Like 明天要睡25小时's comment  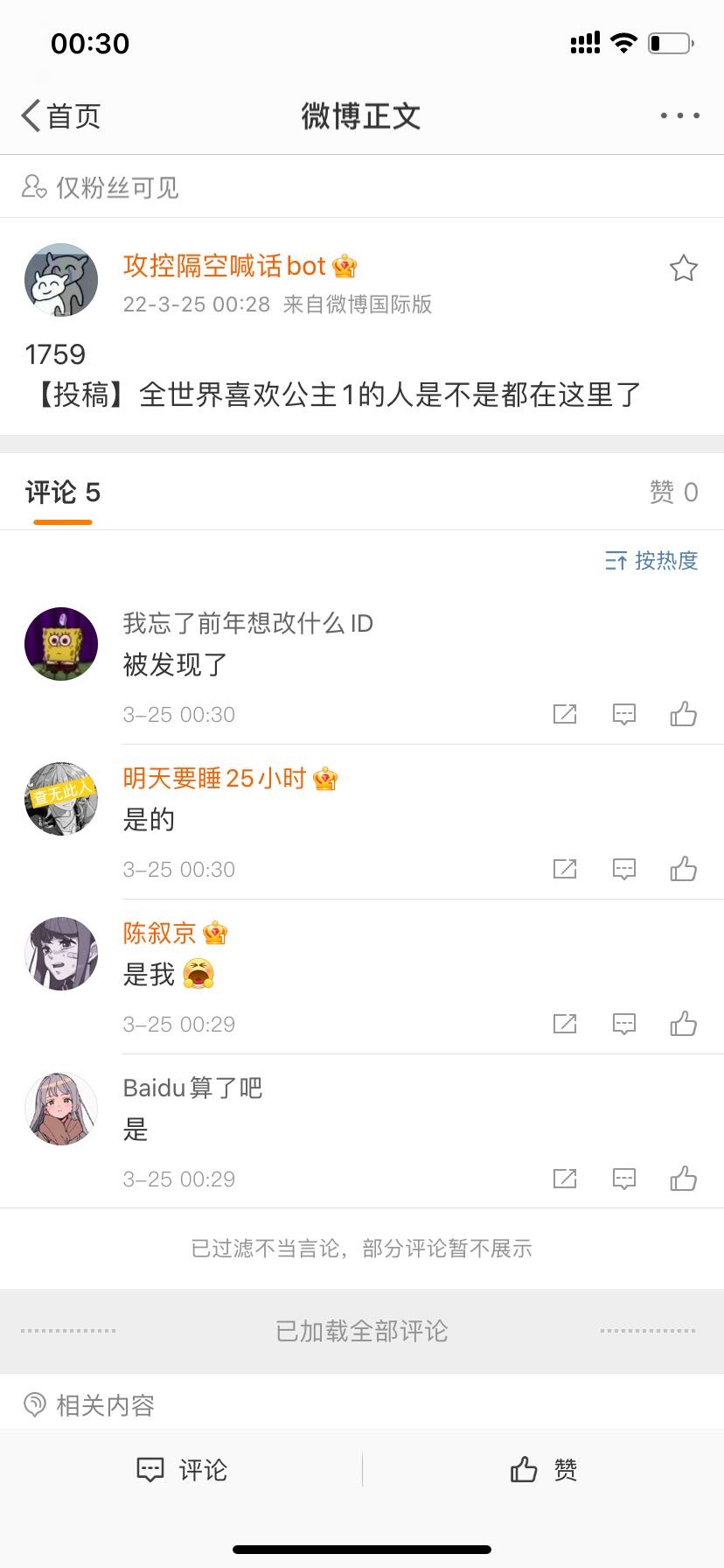click(683, 869)
